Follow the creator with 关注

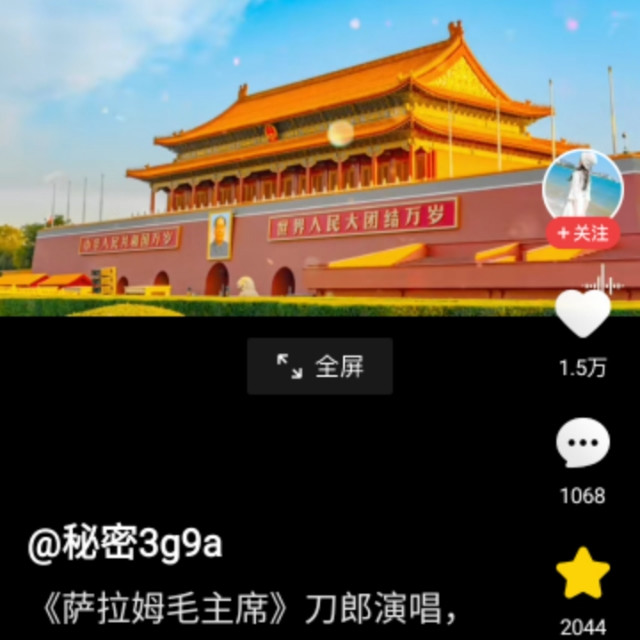point(583,233)
